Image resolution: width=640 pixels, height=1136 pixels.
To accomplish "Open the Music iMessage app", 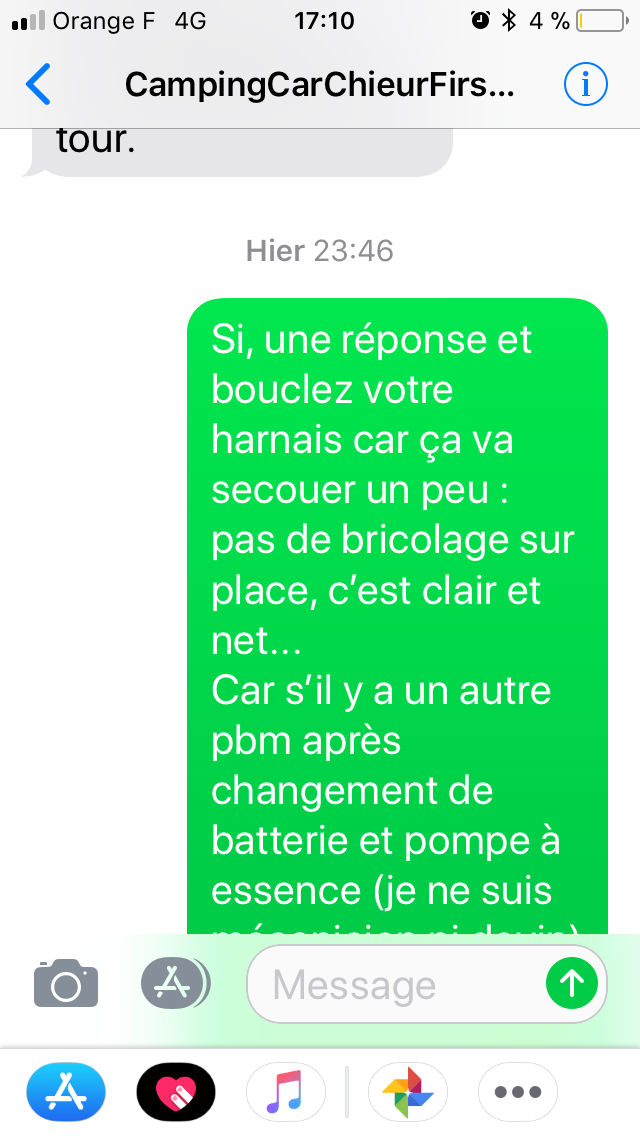I will [286, 1092].
